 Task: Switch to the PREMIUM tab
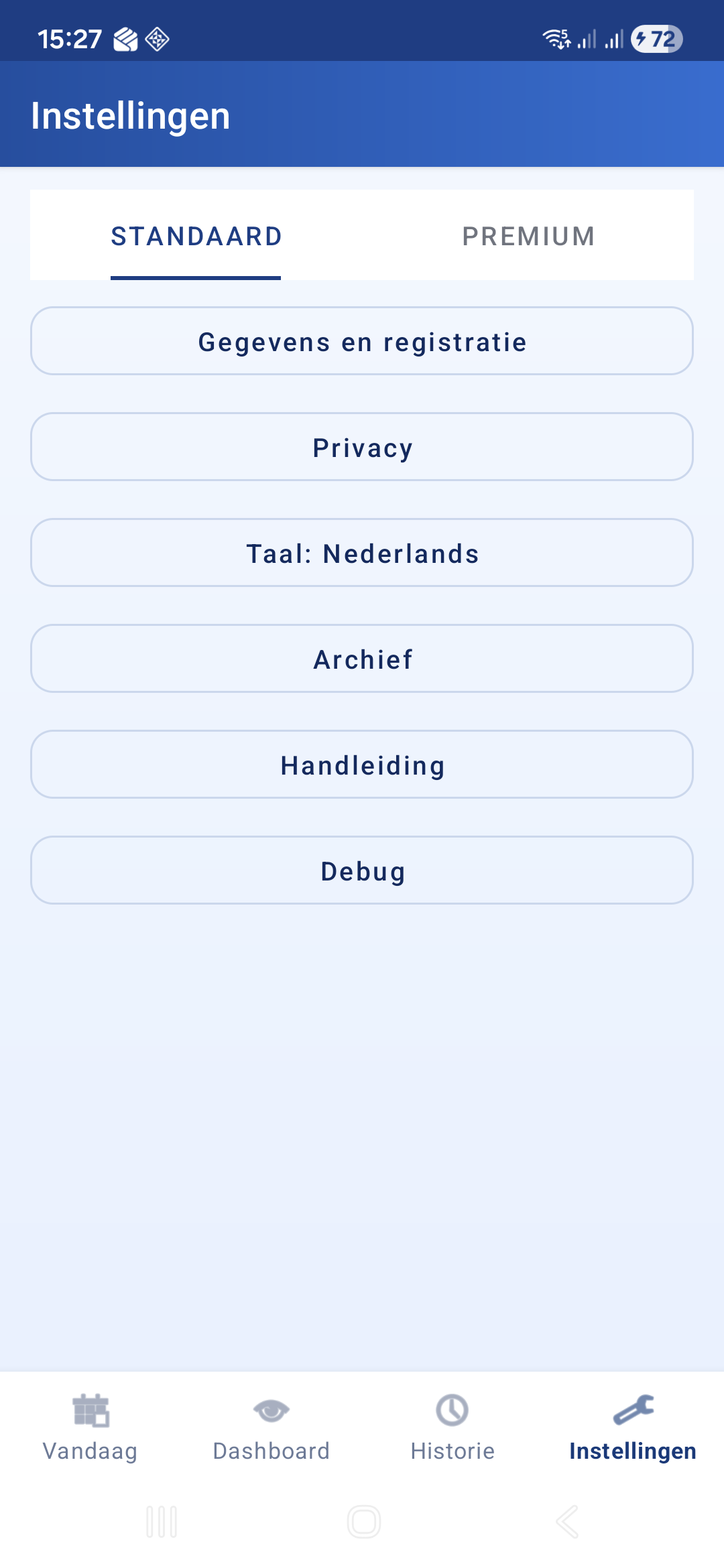click(x=527, y=236)
